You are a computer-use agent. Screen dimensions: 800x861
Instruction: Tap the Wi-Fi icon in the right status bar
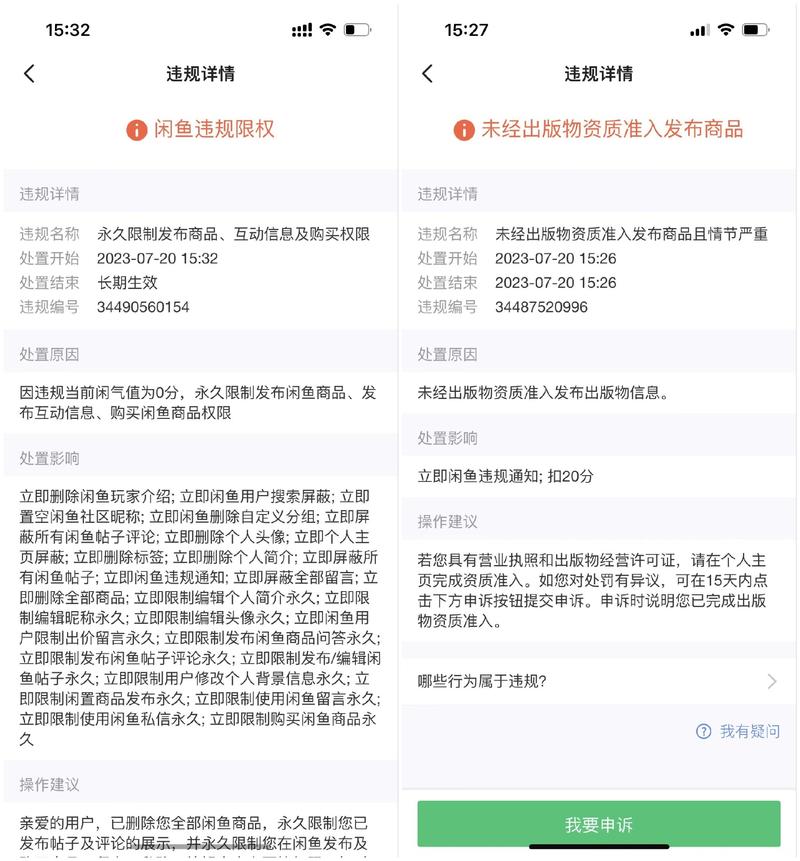tap(727, 29)
